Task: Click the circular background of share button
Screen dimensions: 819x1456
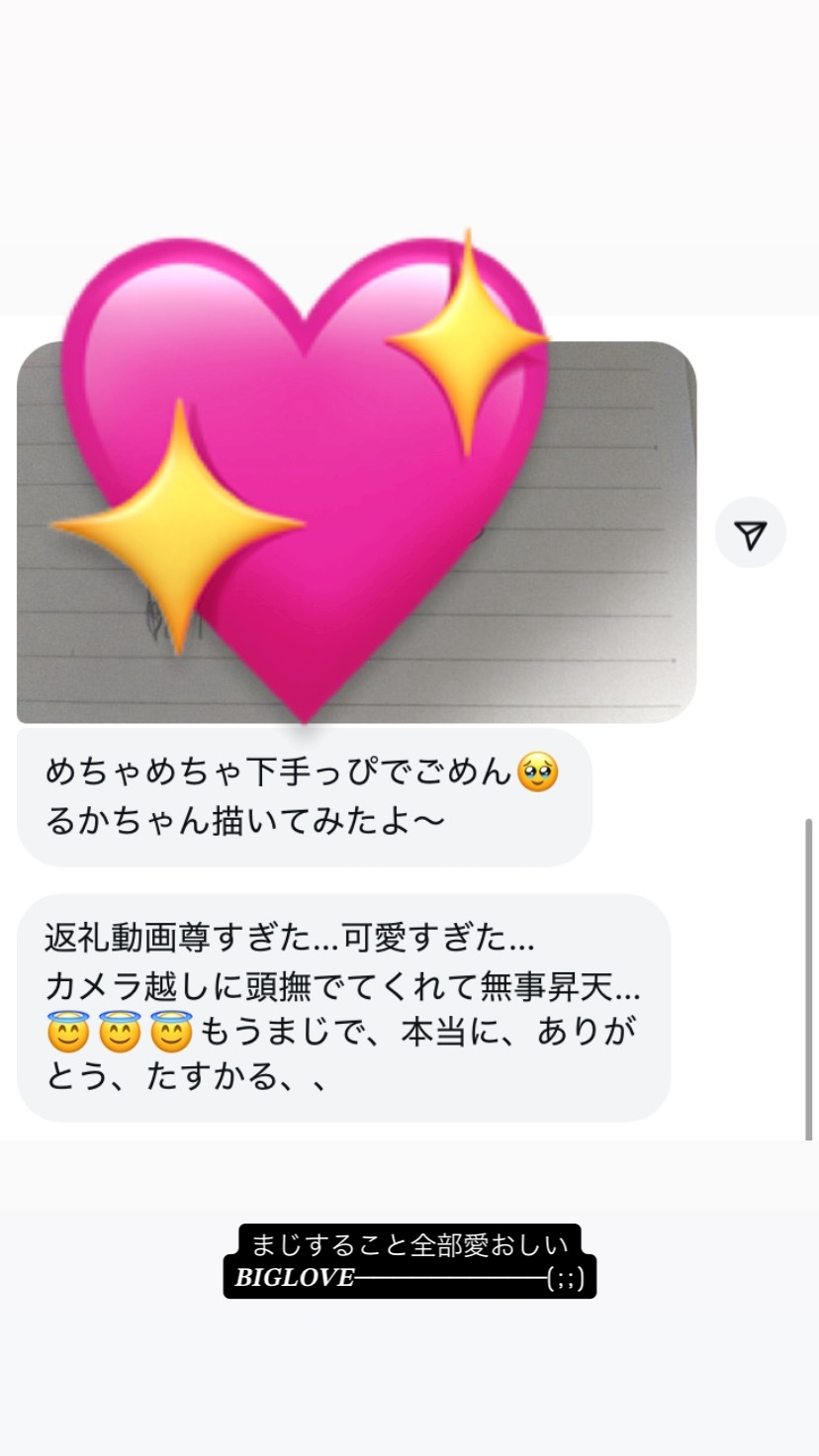Action: 753,532
